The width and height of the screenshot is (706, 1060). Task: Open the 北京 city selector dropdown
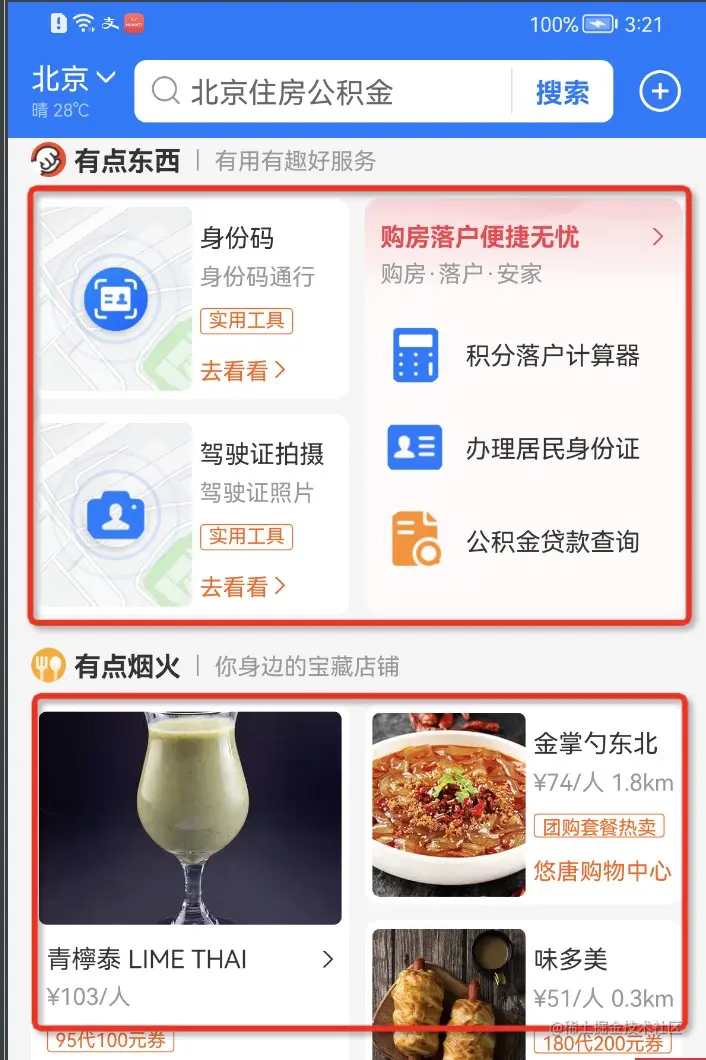pos(74,79)
